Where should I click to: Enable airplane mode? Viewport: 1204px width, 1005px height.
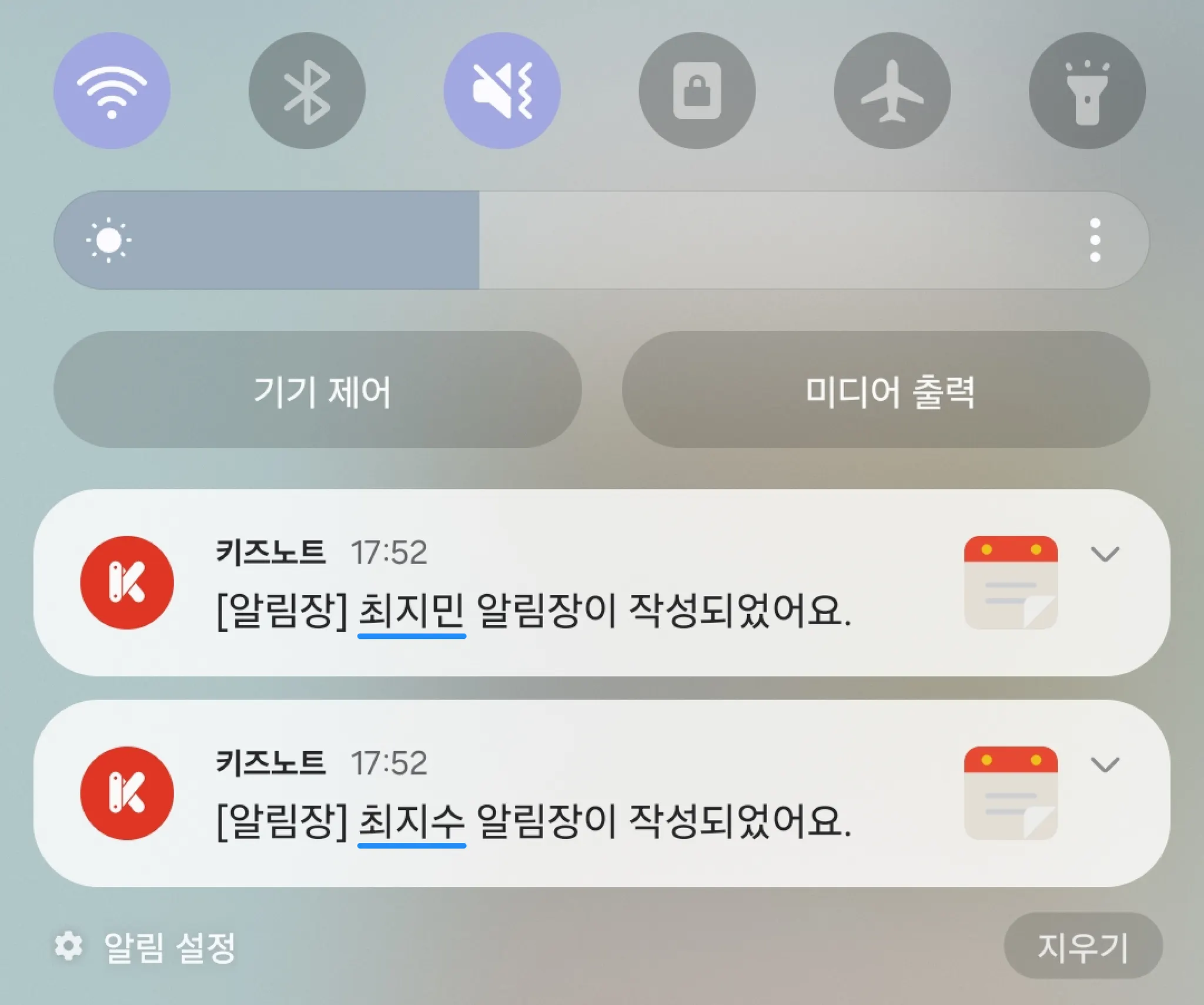click(x=892, y=91)
